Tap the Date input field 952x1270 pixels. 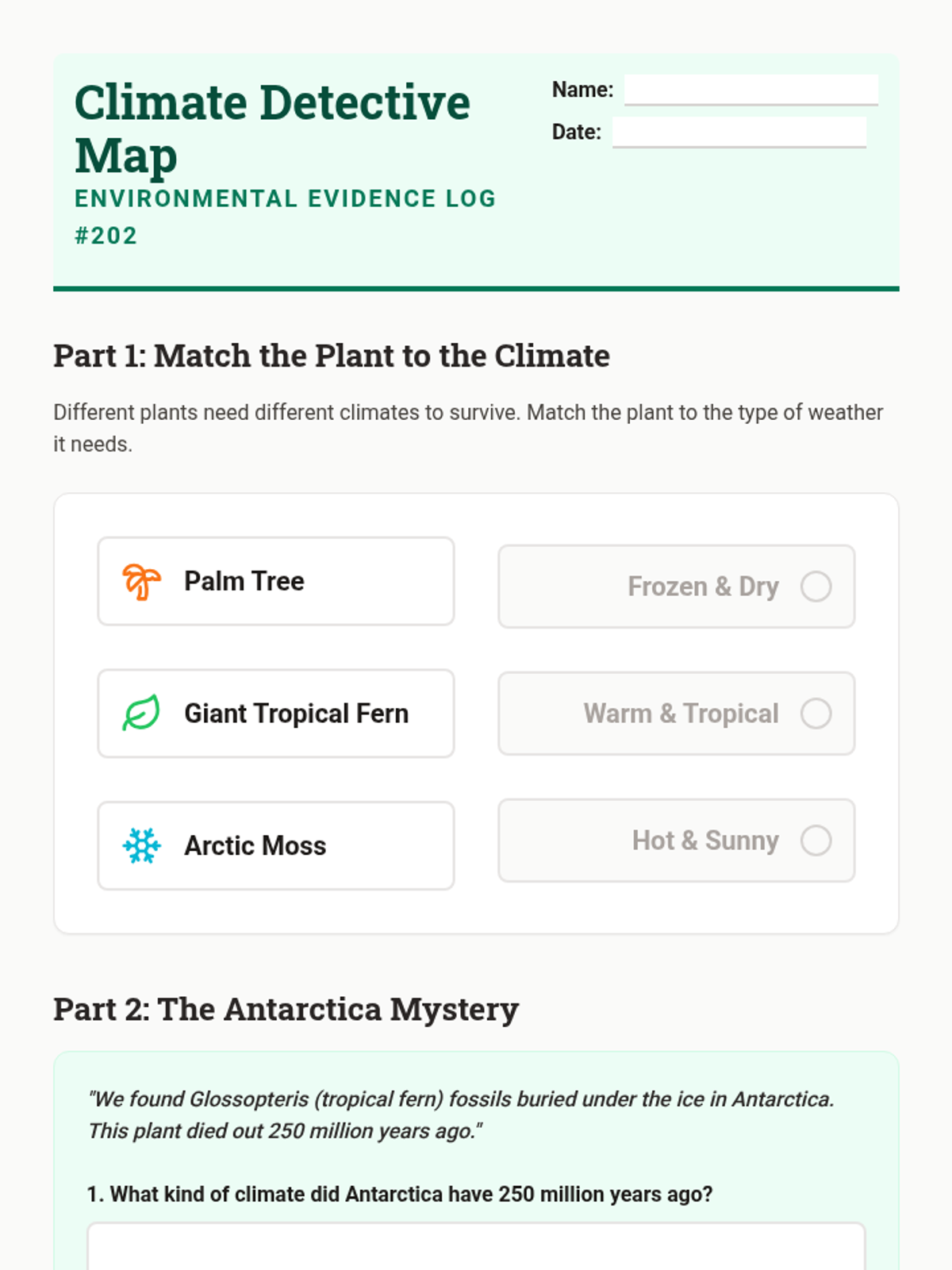click(x=739, y=132)
